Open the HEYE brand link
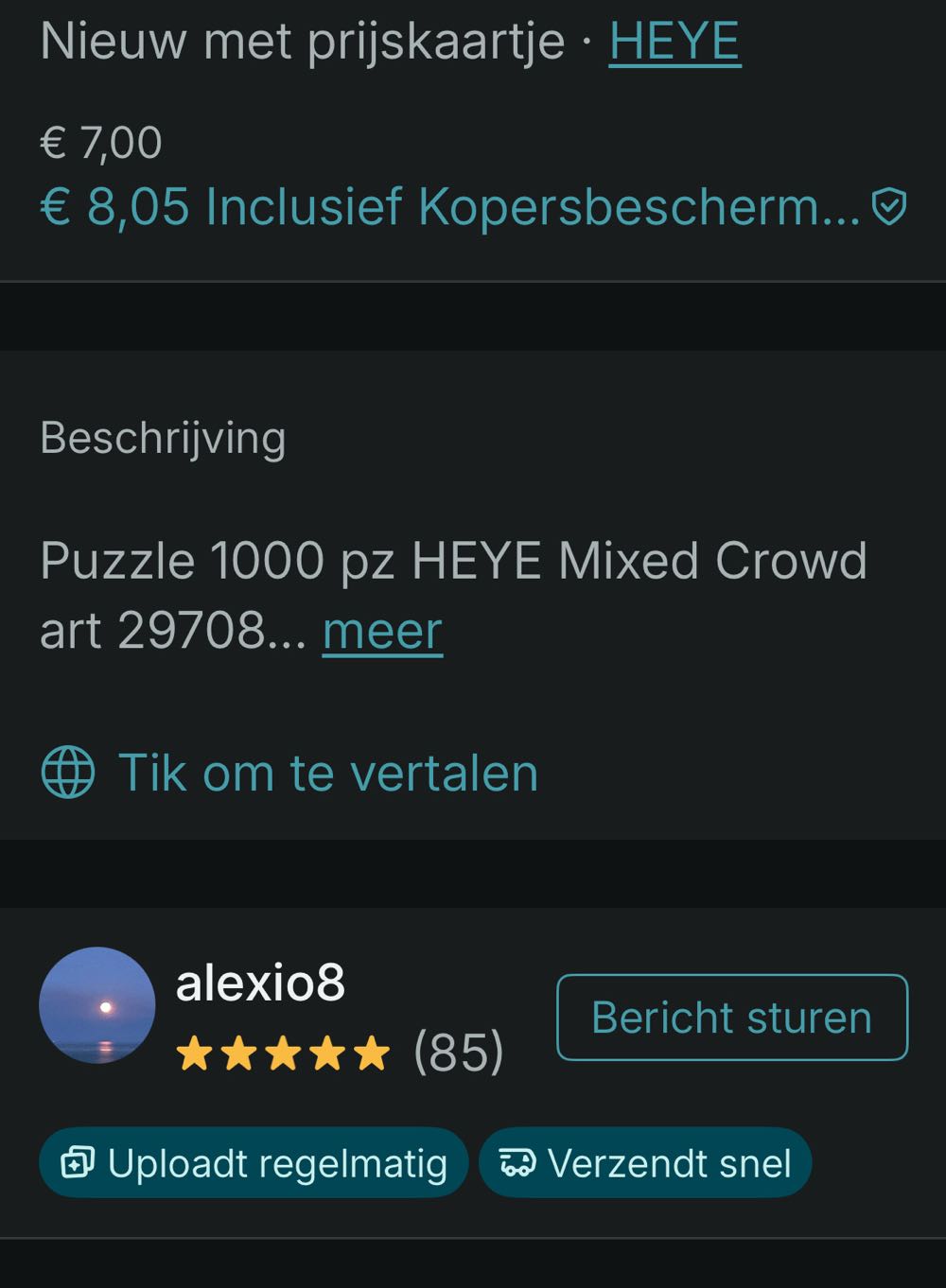Viewport: 946px width, 1288px height. 674,42
